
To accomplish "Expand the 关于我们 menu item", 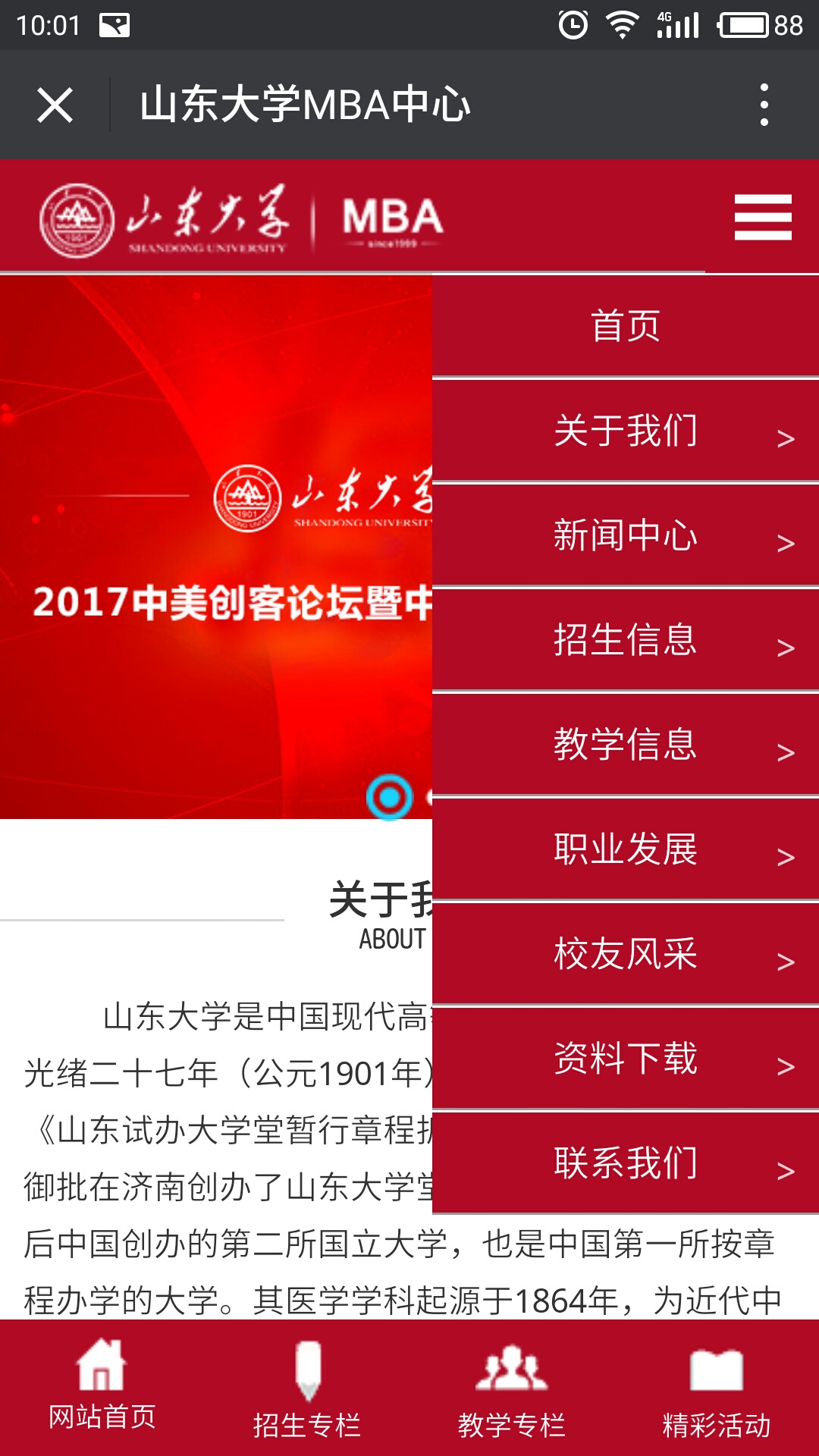I will [x=626, y=431].
